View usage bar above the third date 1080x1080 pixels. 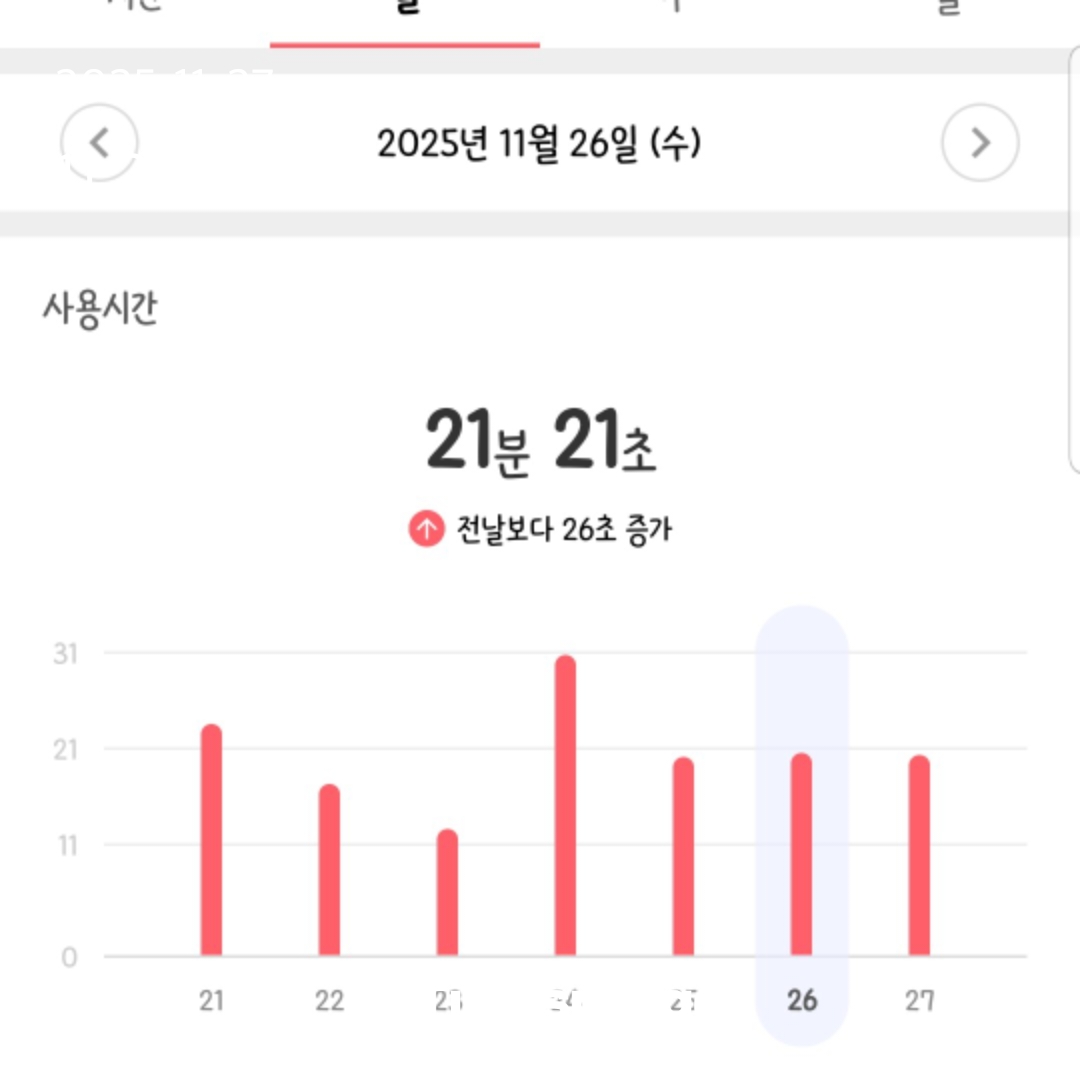[447, 892]
